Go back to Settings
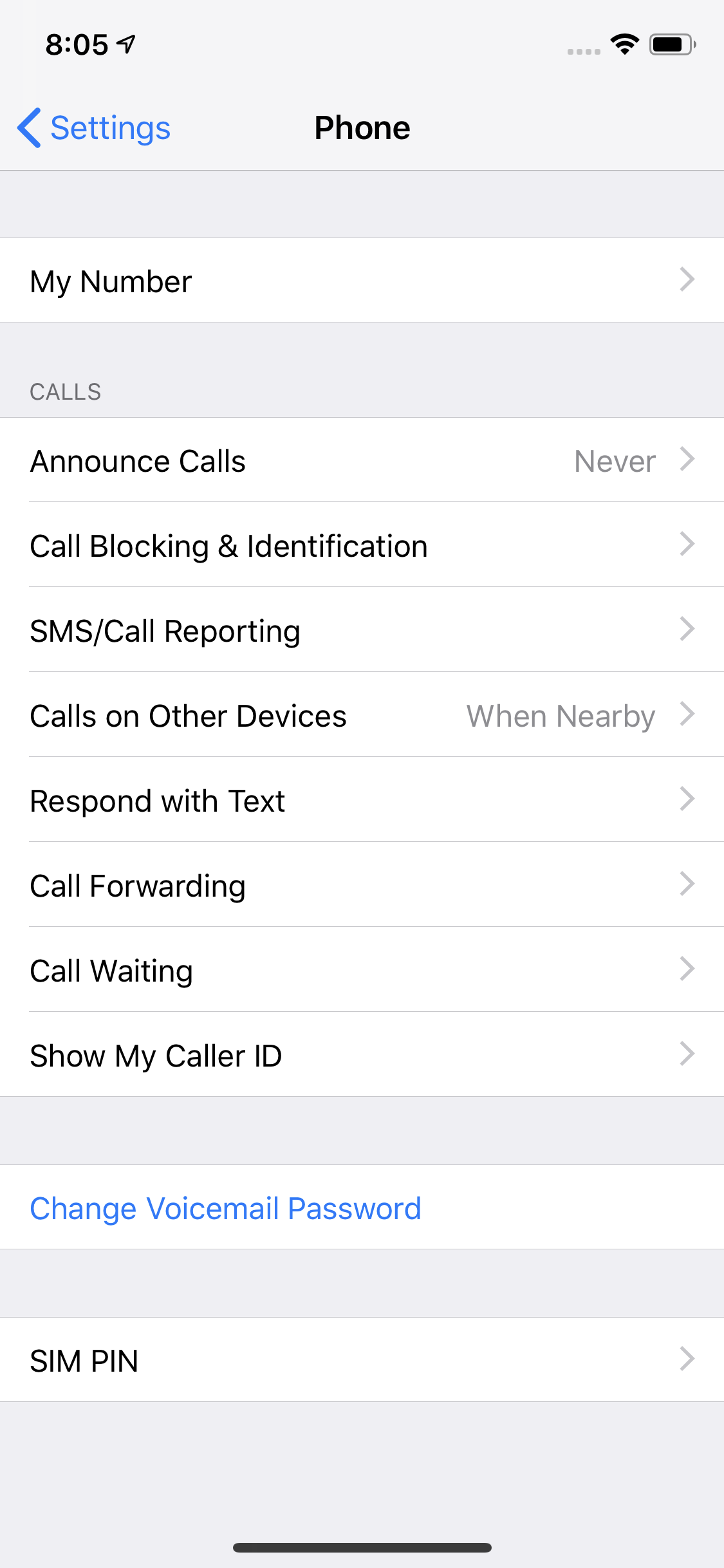Screen dimensions: 724x1568 point(94,127)
